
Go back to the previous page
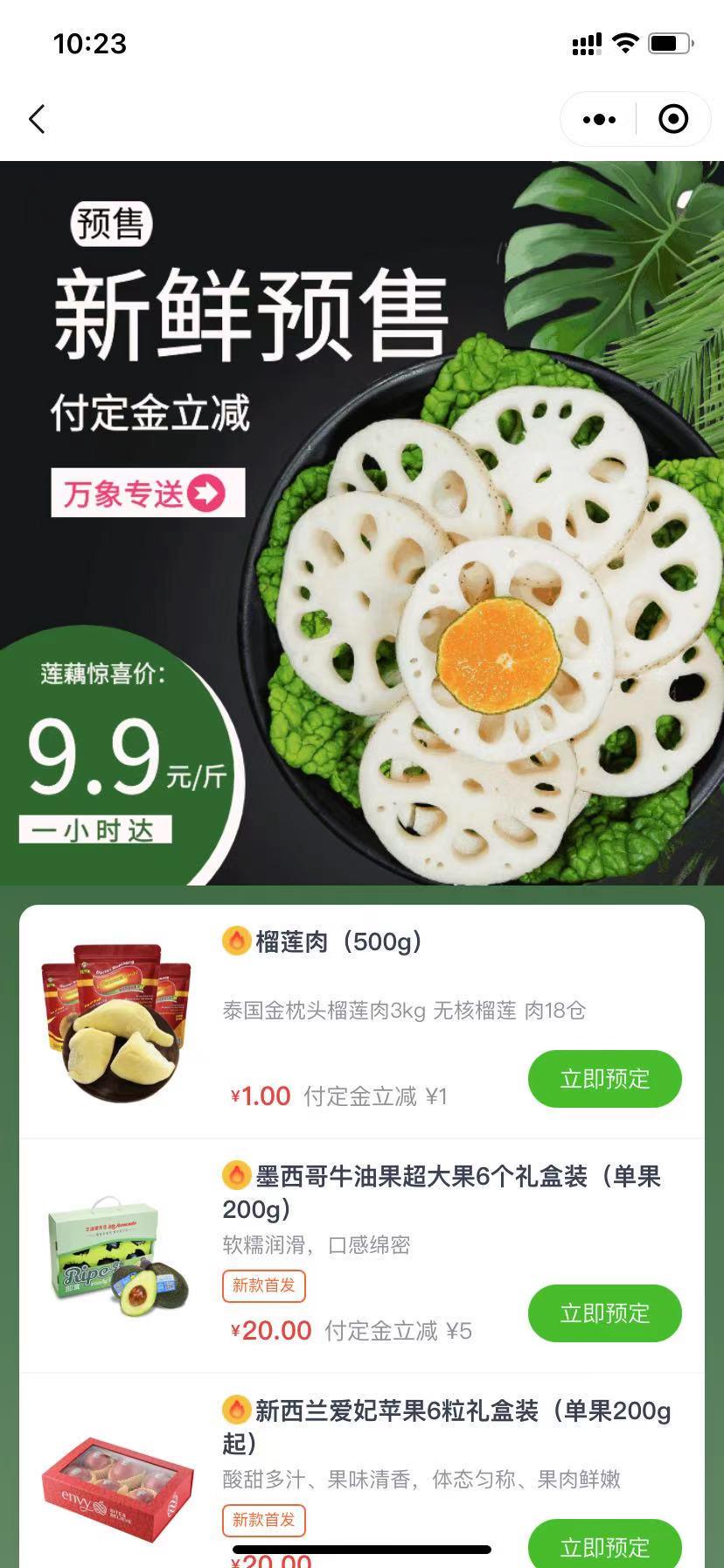[37, 119]
